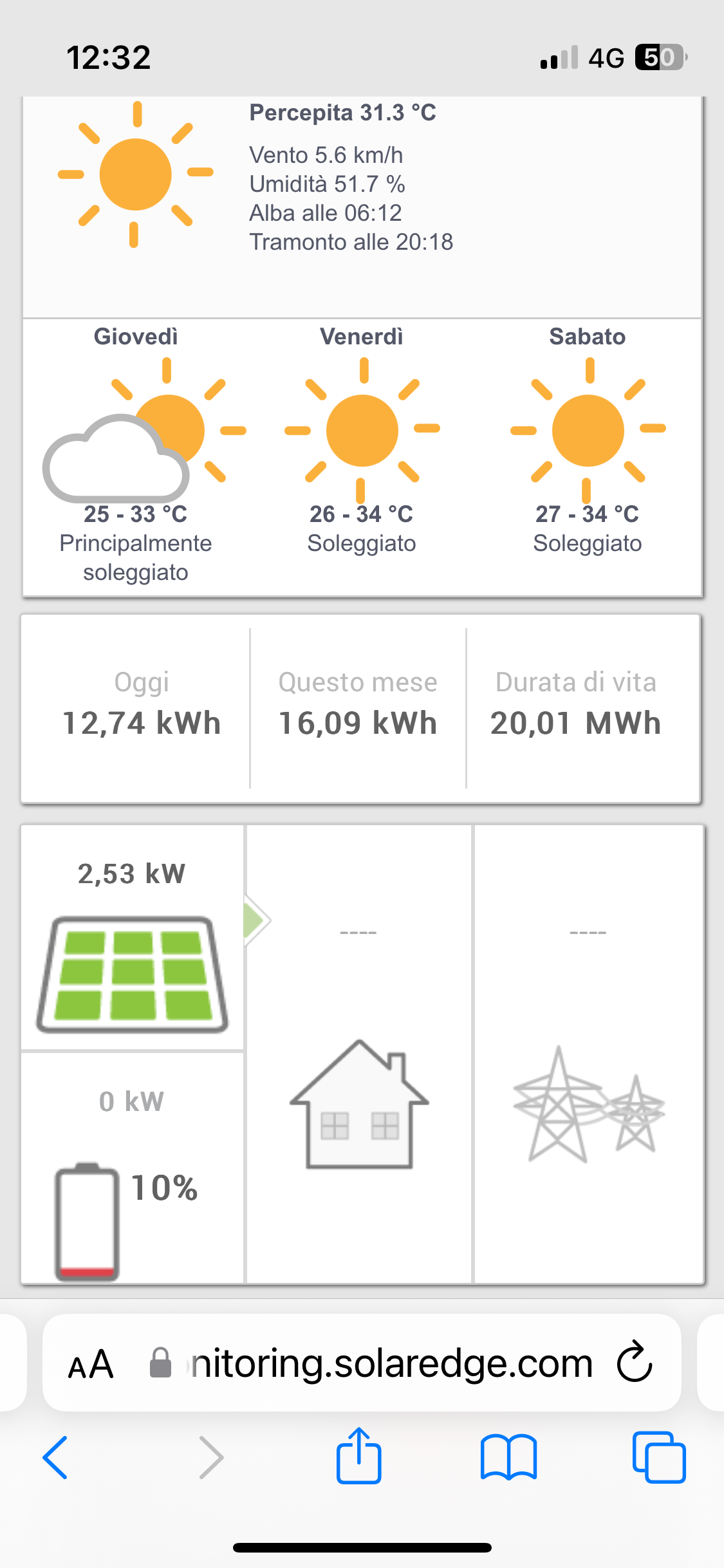Reload the monitoring page
The image size is (724, 1568).
click(635, 1362)
